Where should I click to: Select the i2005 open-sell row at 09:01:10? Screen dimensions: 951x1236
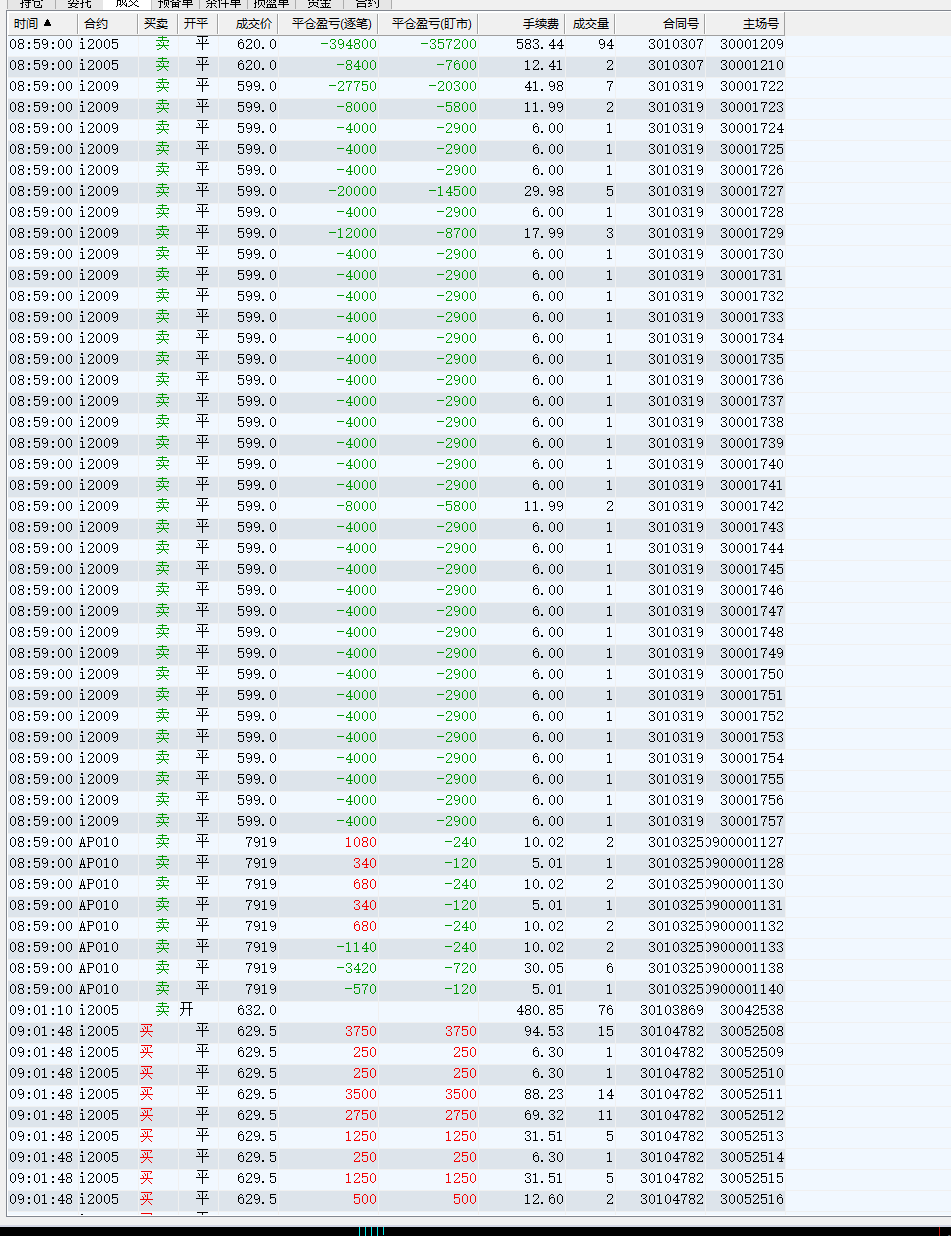400,1010
